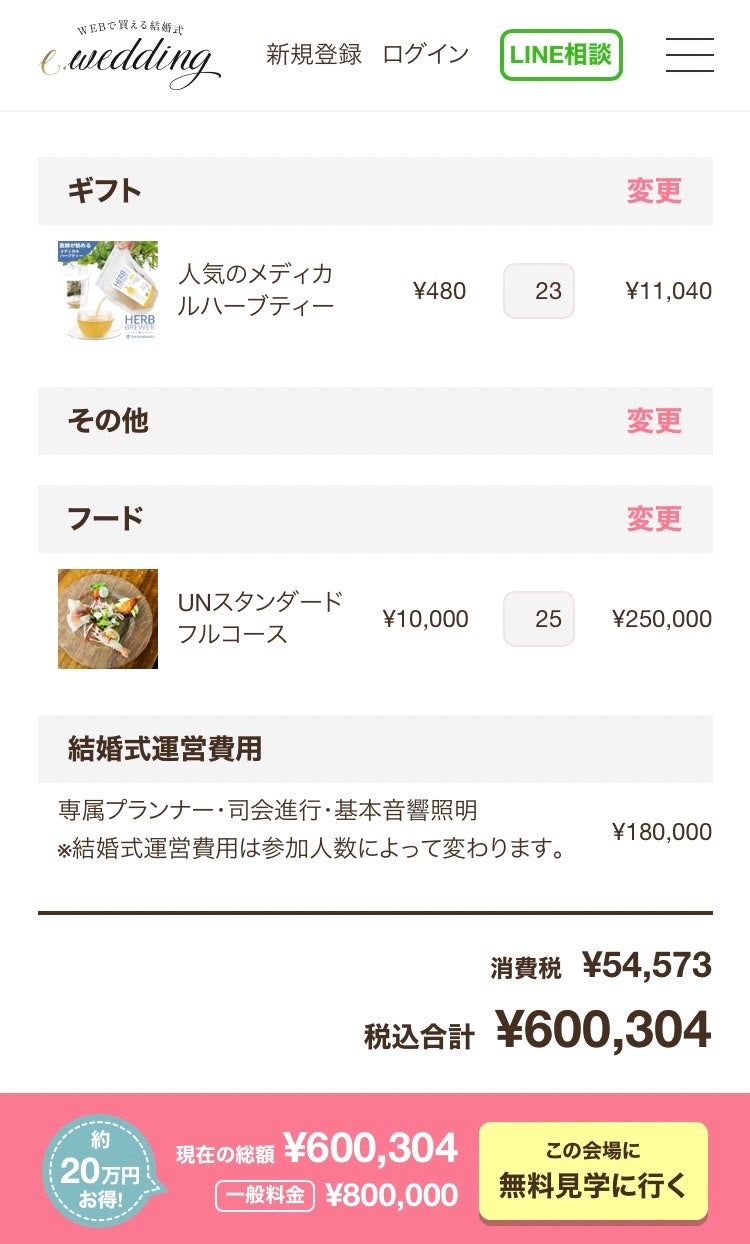Tap 変更 in the フード section
This screenshot has height=1244, width=750.
pyautogui.click(x=654, y=519)
